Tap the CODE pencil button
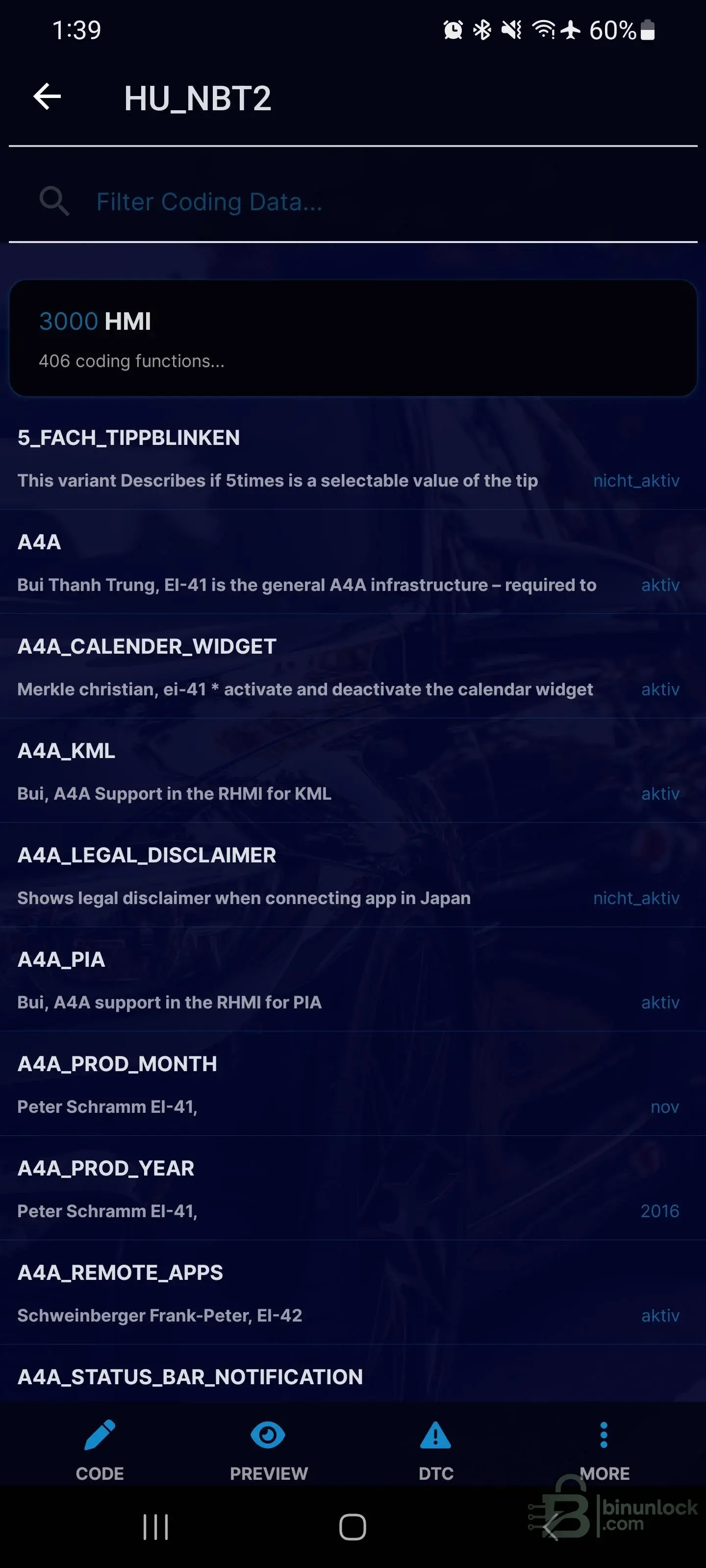Viewport: 706px width, 1568px height. tap(100, 1449)
